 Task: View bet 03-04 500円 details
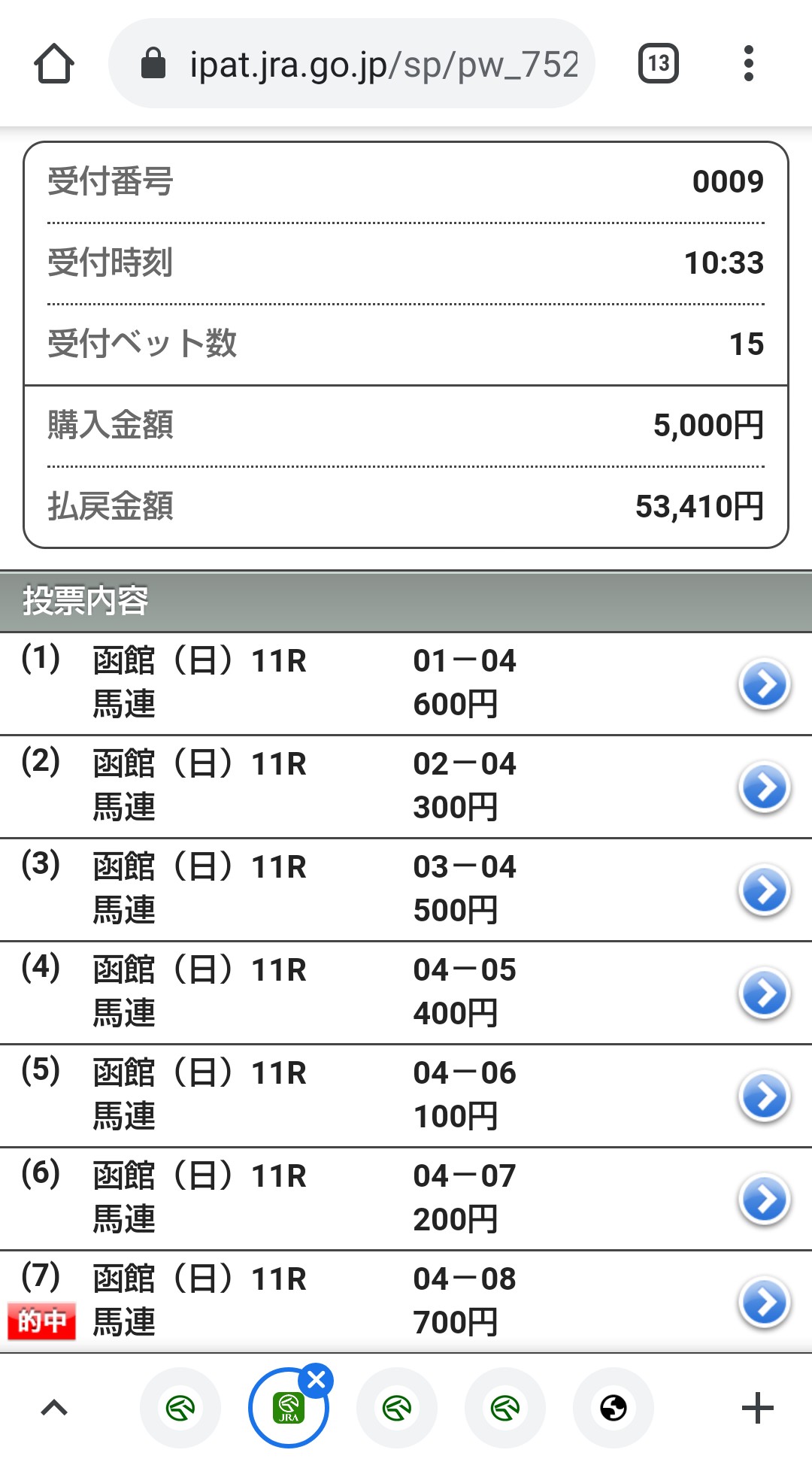click(x=765, y=890)
